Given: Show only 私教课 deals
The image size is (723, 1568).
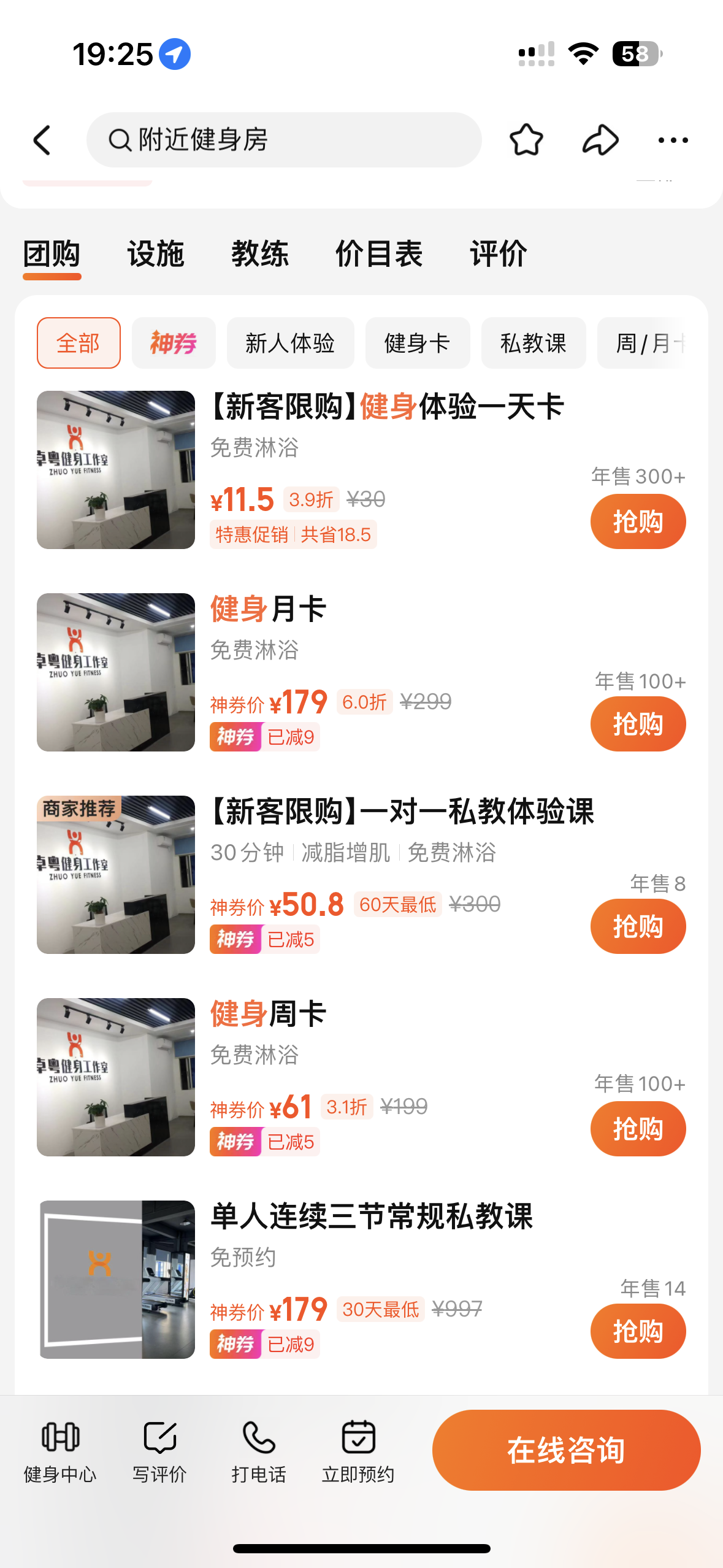Looking at the screenshot, I should tap(533, 343).
